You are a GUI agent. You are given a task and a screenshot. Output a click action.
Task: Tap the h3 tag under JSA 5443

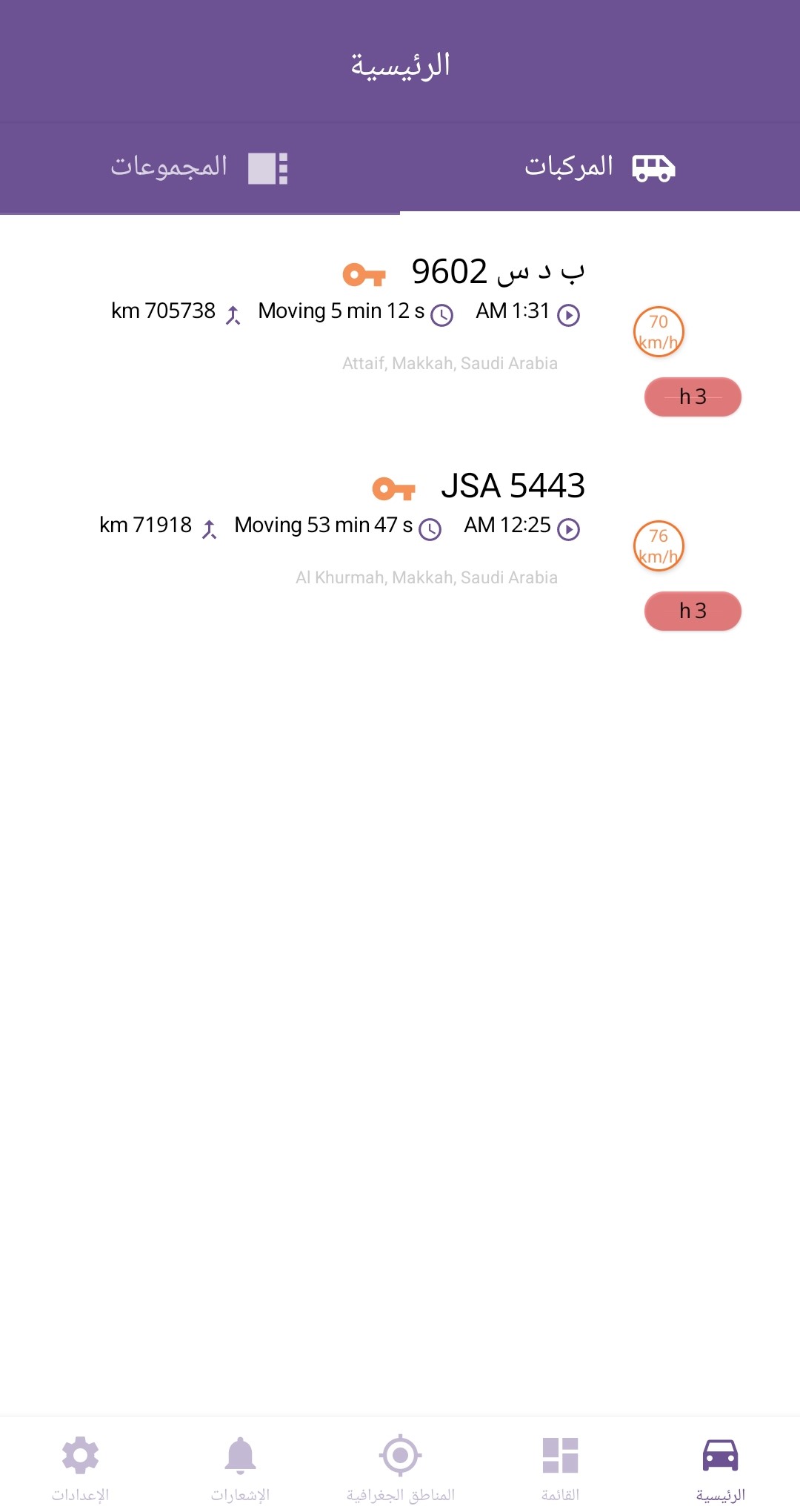tap(693, 611)
